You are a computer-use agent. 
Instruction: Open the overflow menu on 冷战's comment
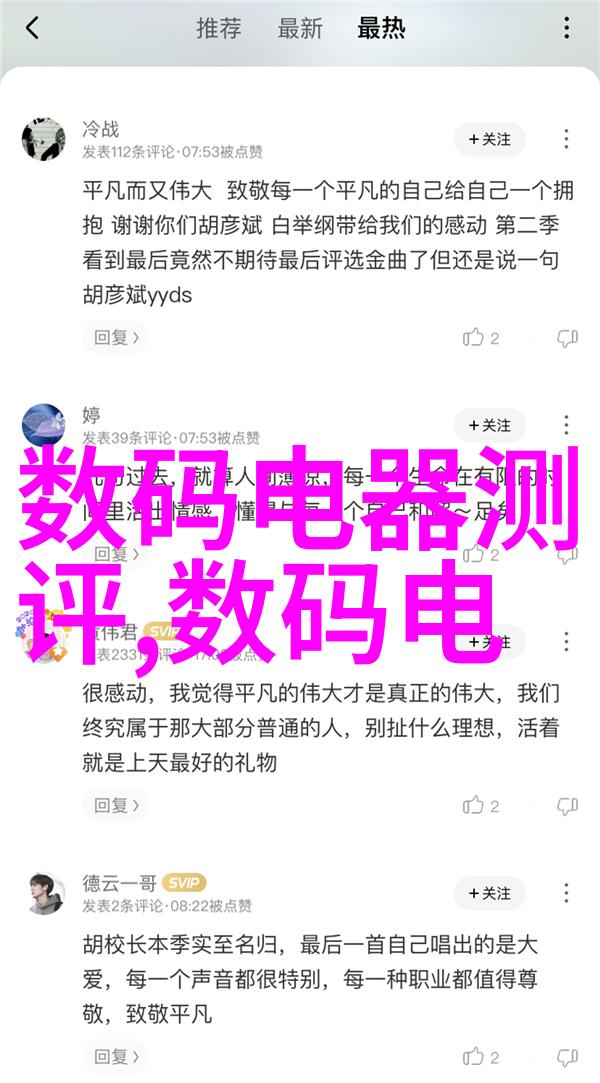click(x=567, y=139)
